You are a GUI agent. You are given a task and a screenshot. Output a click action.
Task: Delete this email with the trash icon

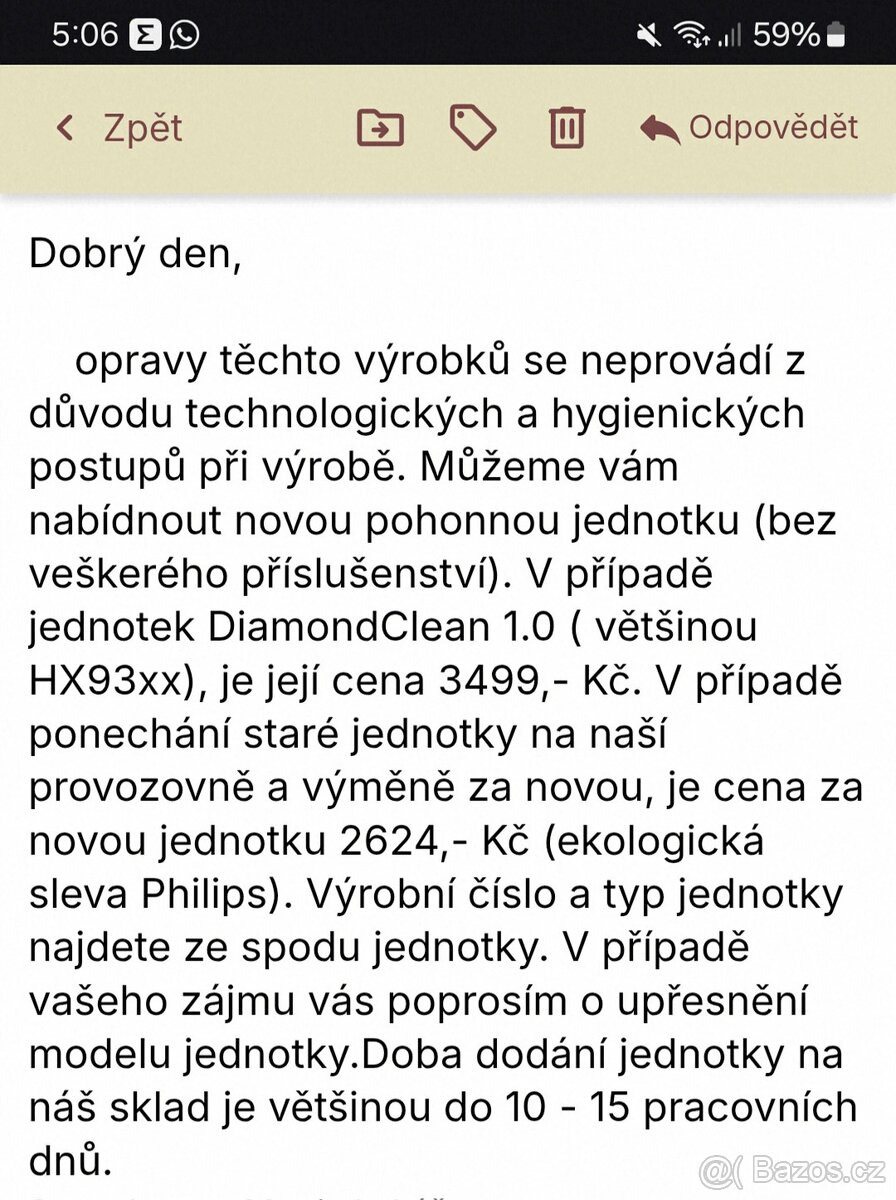566,128
